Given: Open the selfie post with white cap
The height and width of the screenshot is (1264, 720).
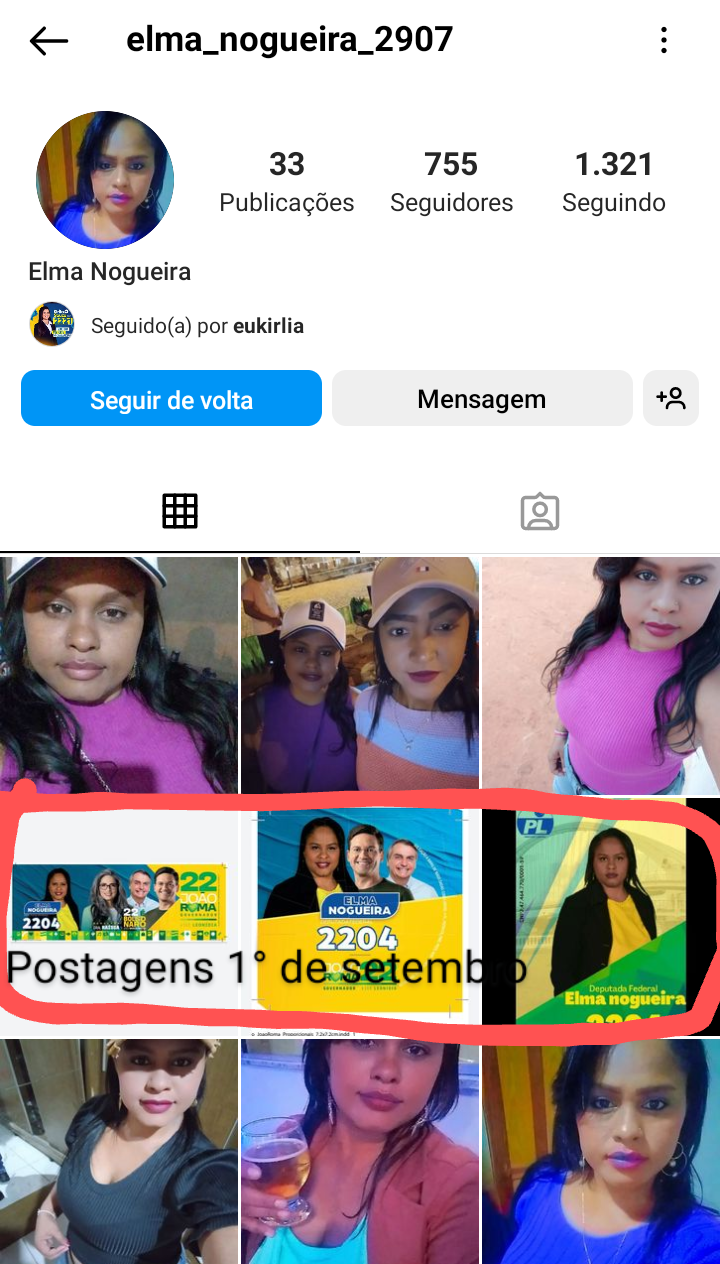Looking at the screenshot, I should [119, 675].
